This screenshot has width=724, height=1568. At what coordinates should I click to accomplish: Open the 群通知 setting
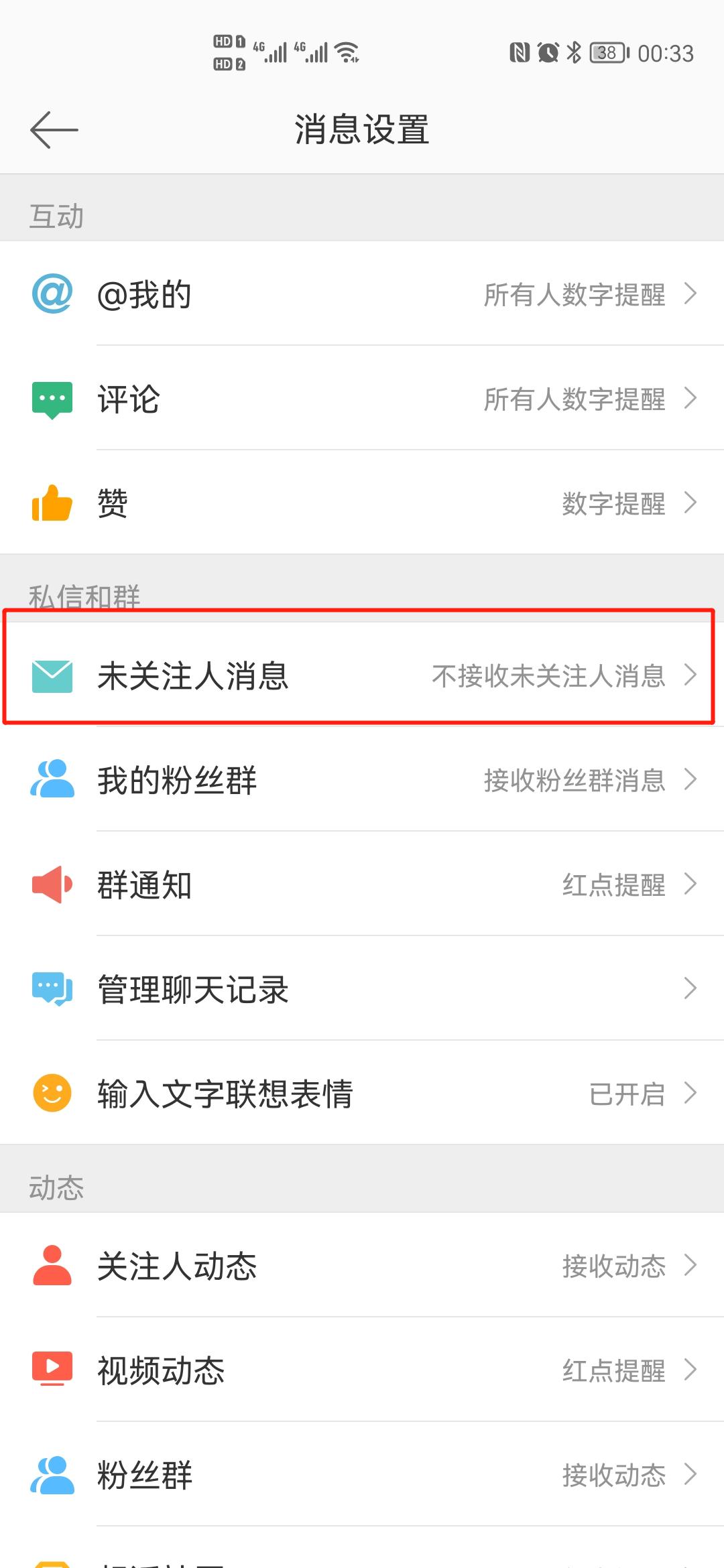[362, 884]
